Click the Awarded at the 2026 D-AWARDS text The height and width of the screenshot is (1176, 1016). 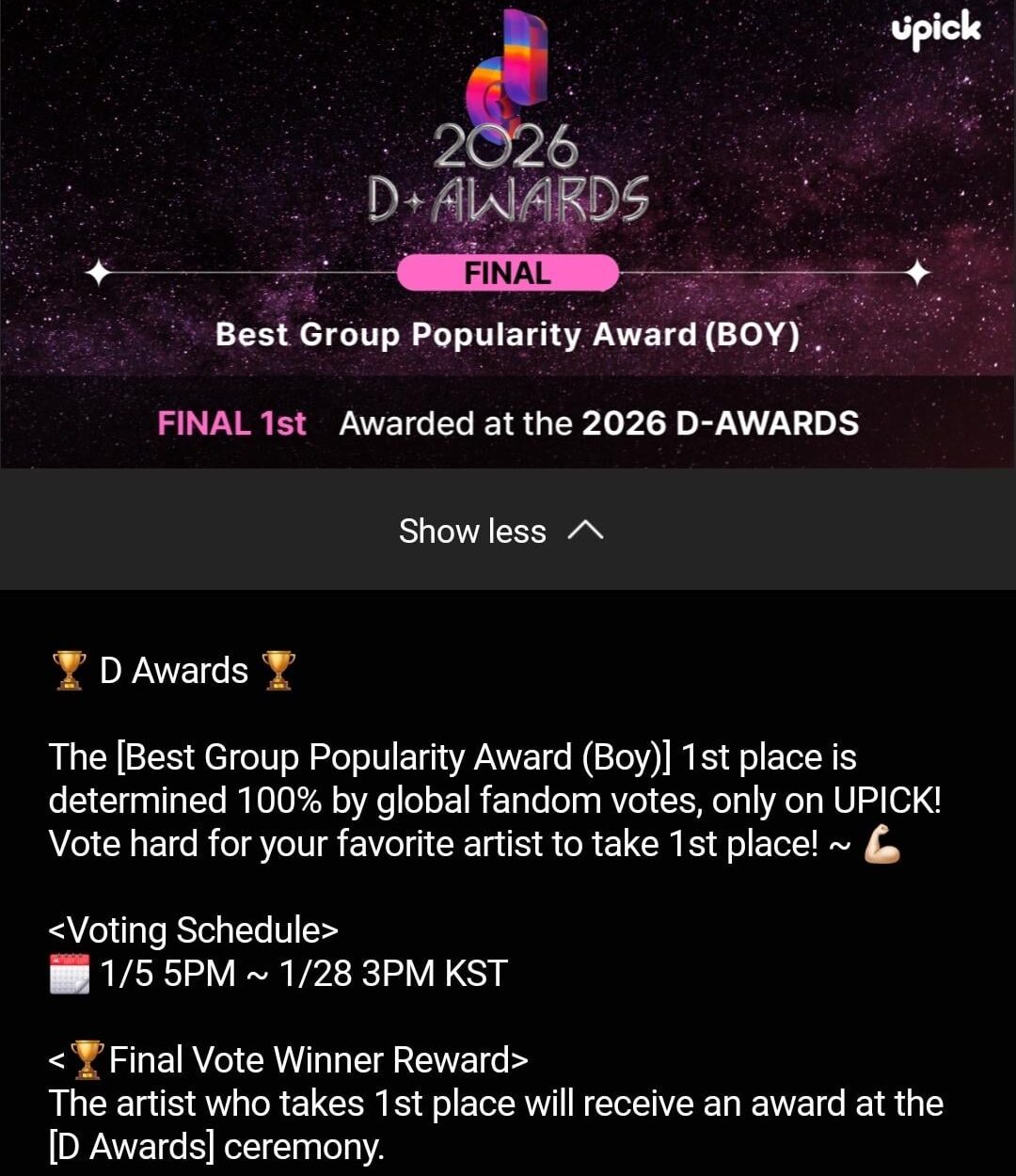click(598, 423)
